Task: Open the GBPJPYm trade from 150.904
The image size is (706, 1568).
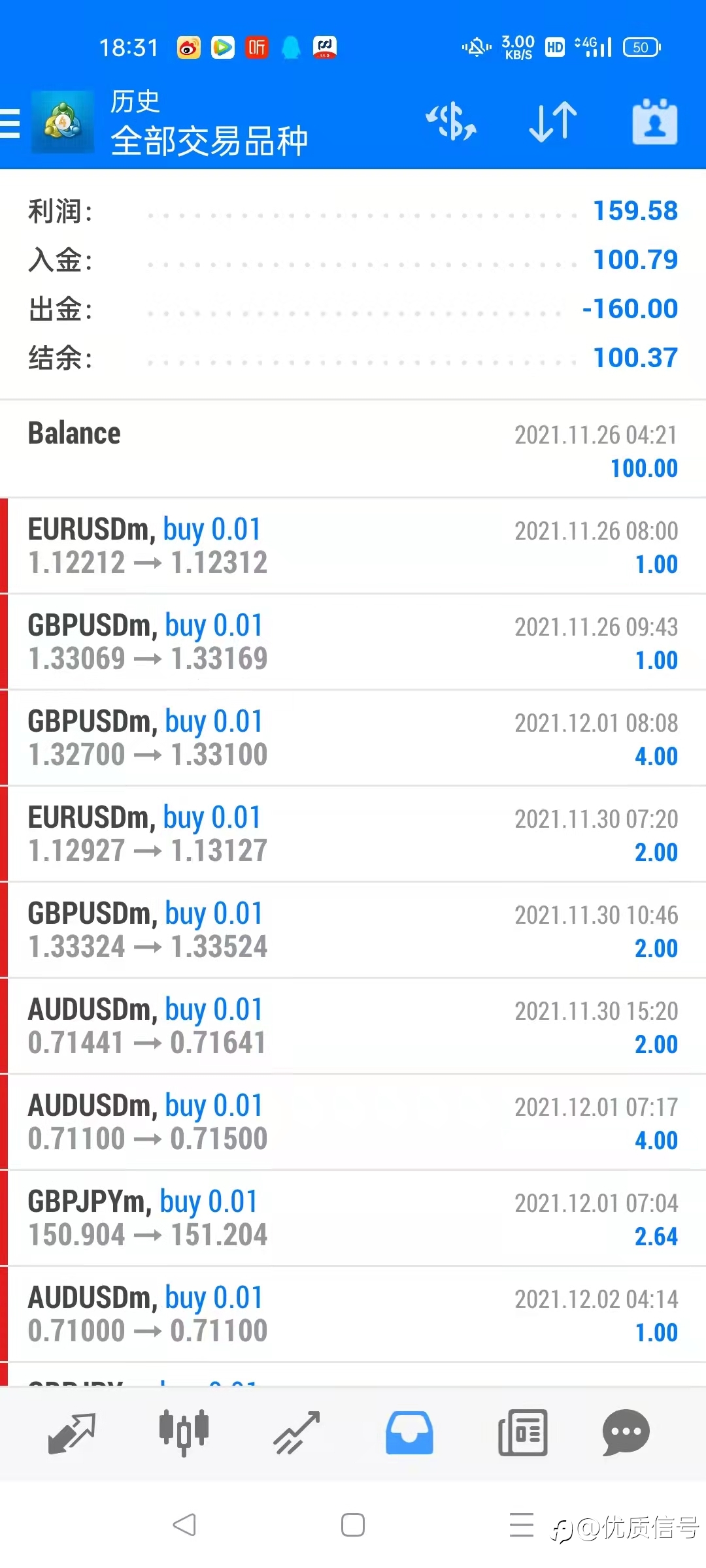Action: [353, 1218]
